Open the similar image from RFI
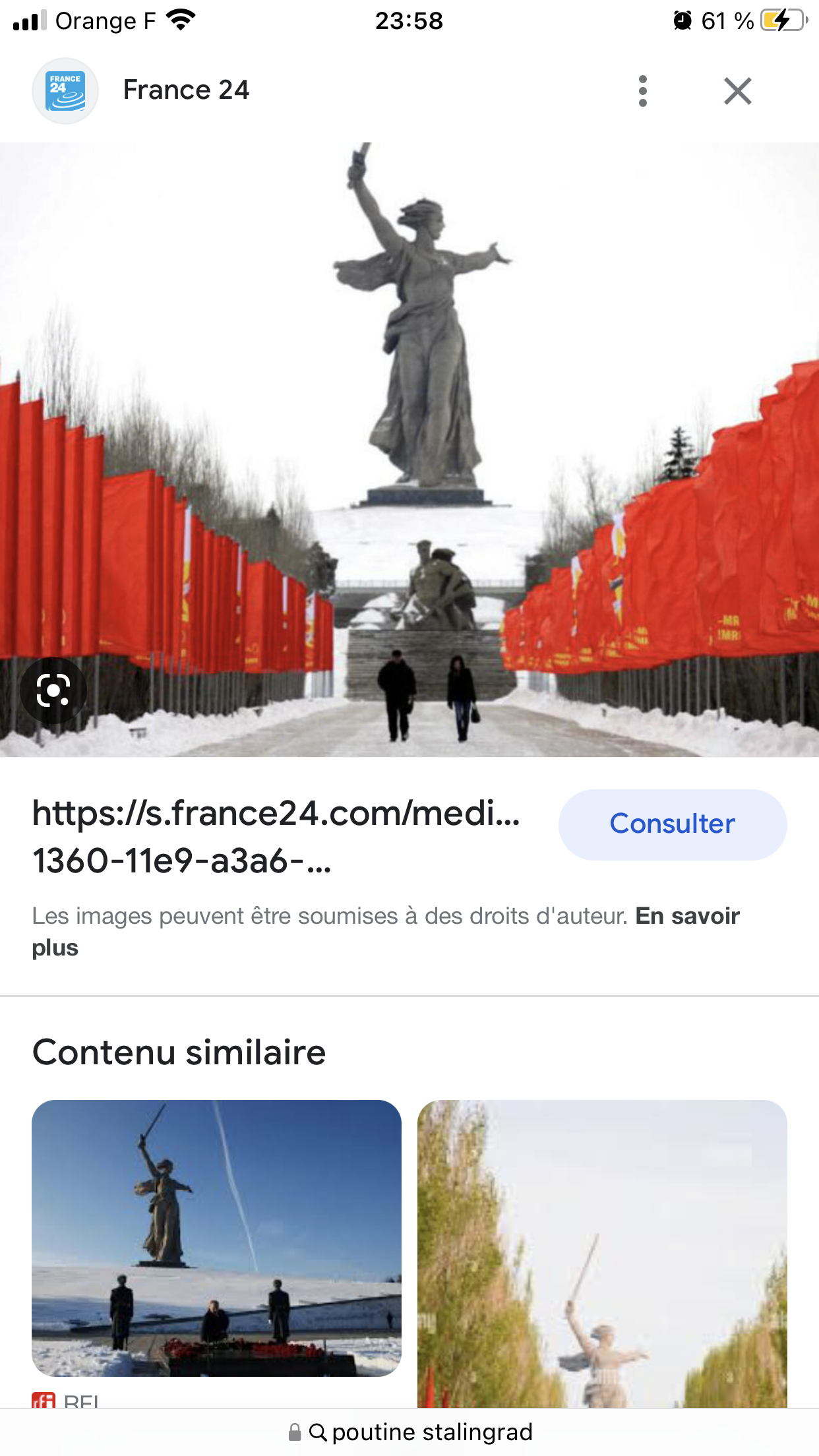819x1456 pixels. click(x=216, y=1237)
